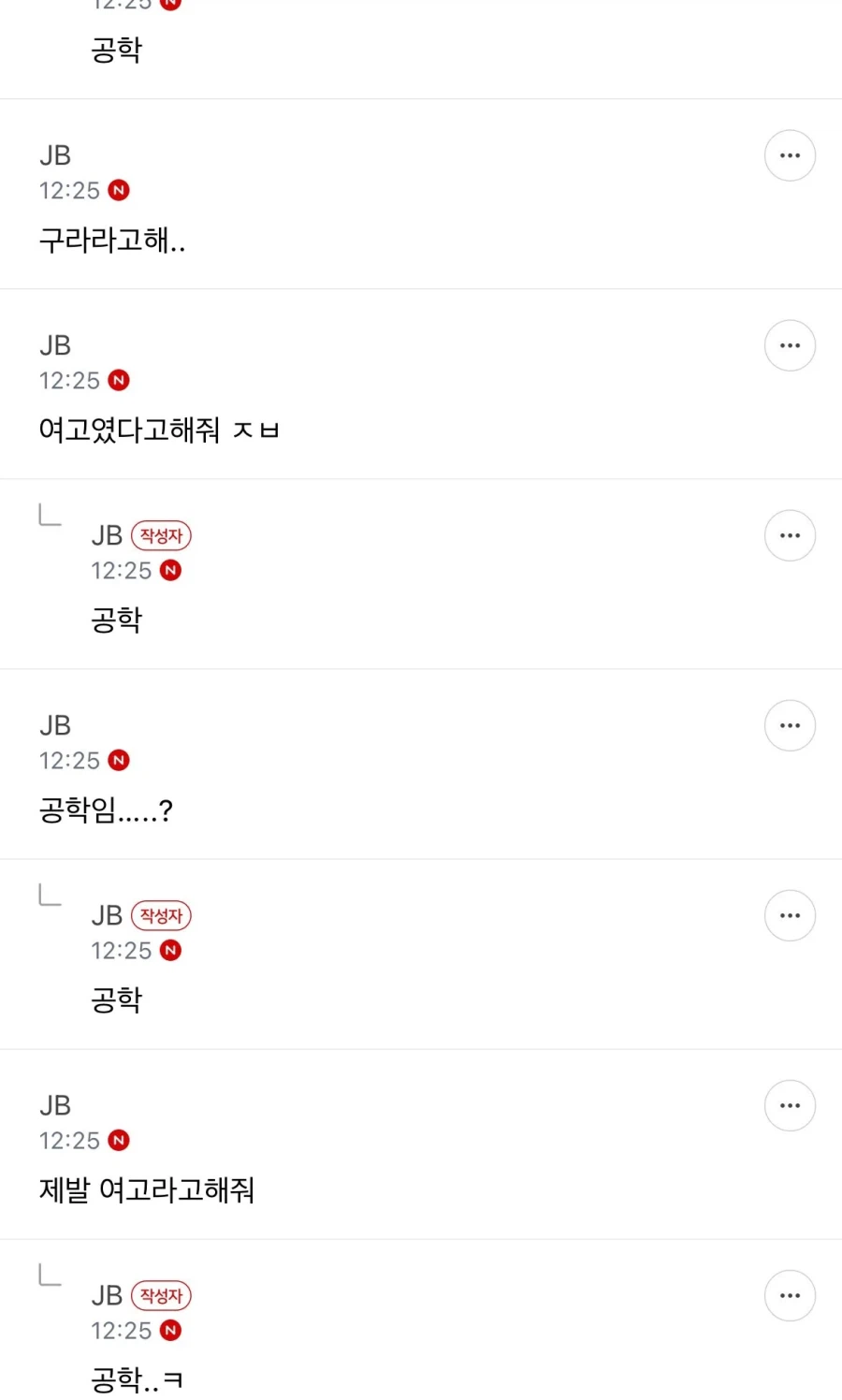Open the ellipsis menu on the 공학임.....? comment

pyautogui.click(x=790, y=725)
